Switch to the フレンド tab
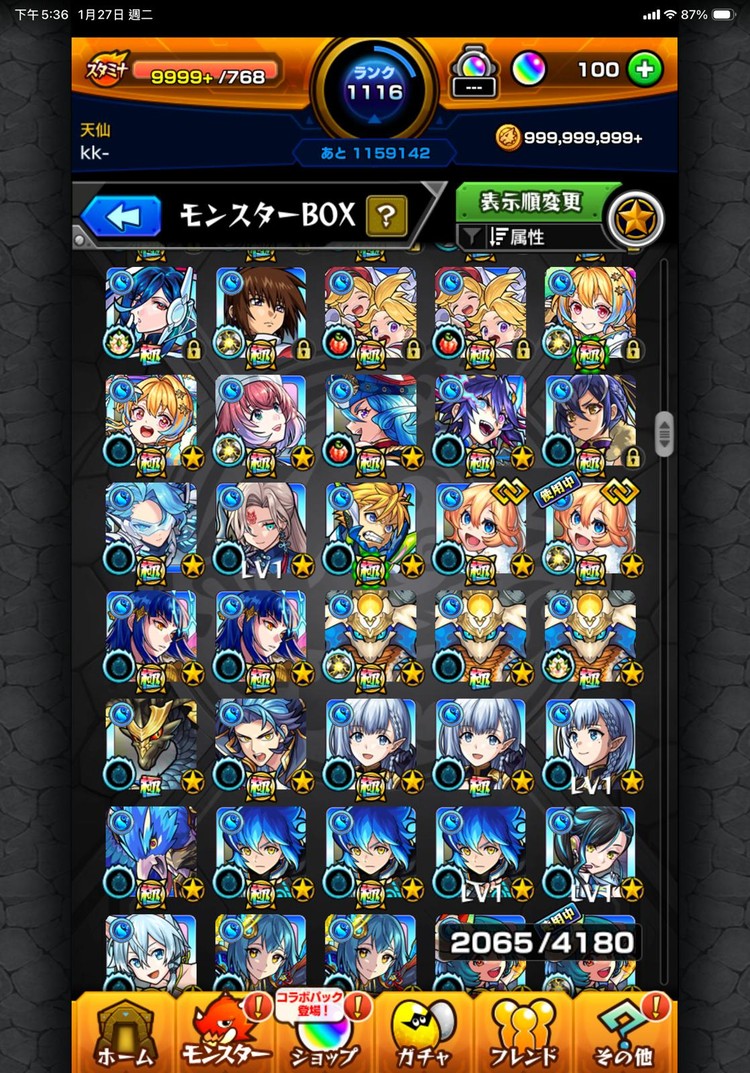The height and width of the screenshot is (1073, 750). (x=523, y=1032)
